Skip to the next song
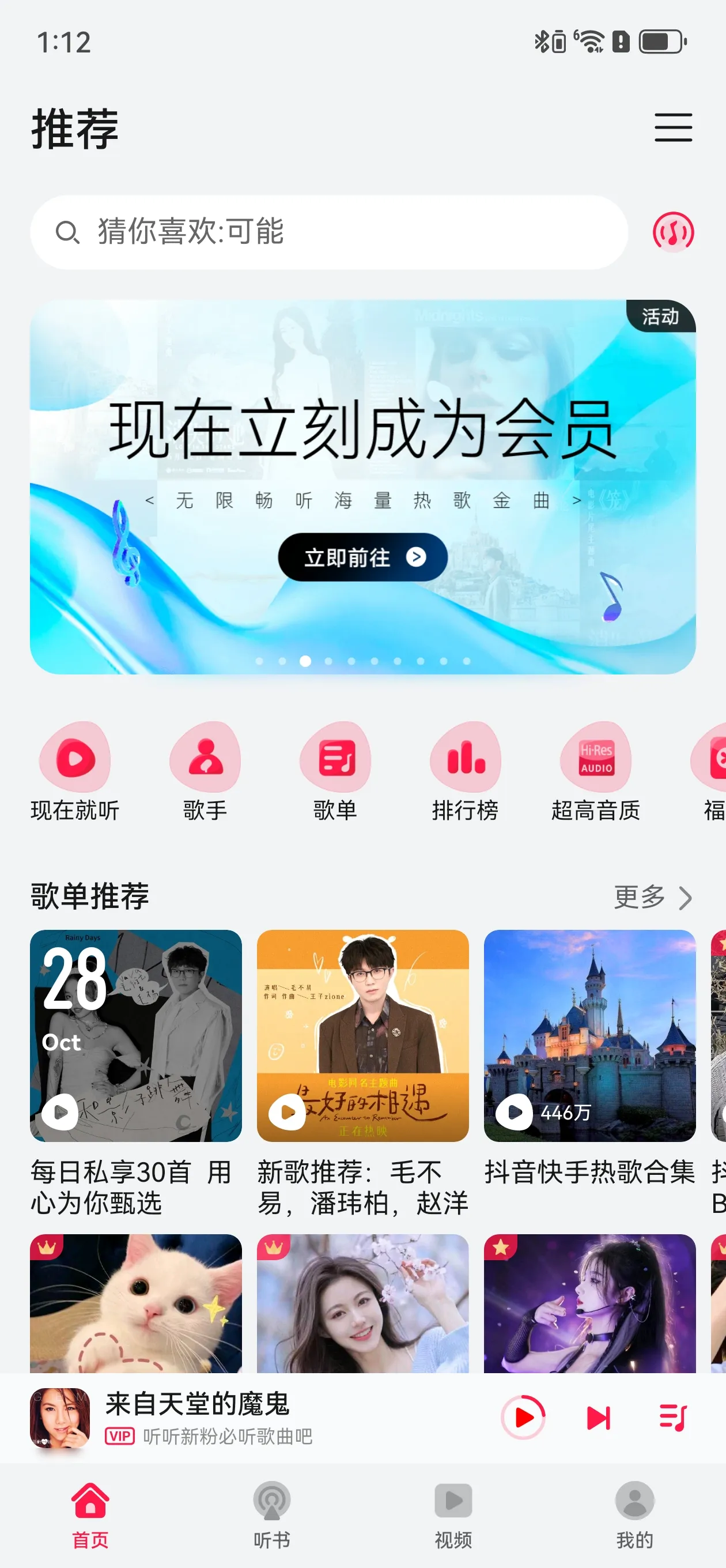Image resolution: width=726 pixels, height=1568 pixels. tap(598, 1418)
